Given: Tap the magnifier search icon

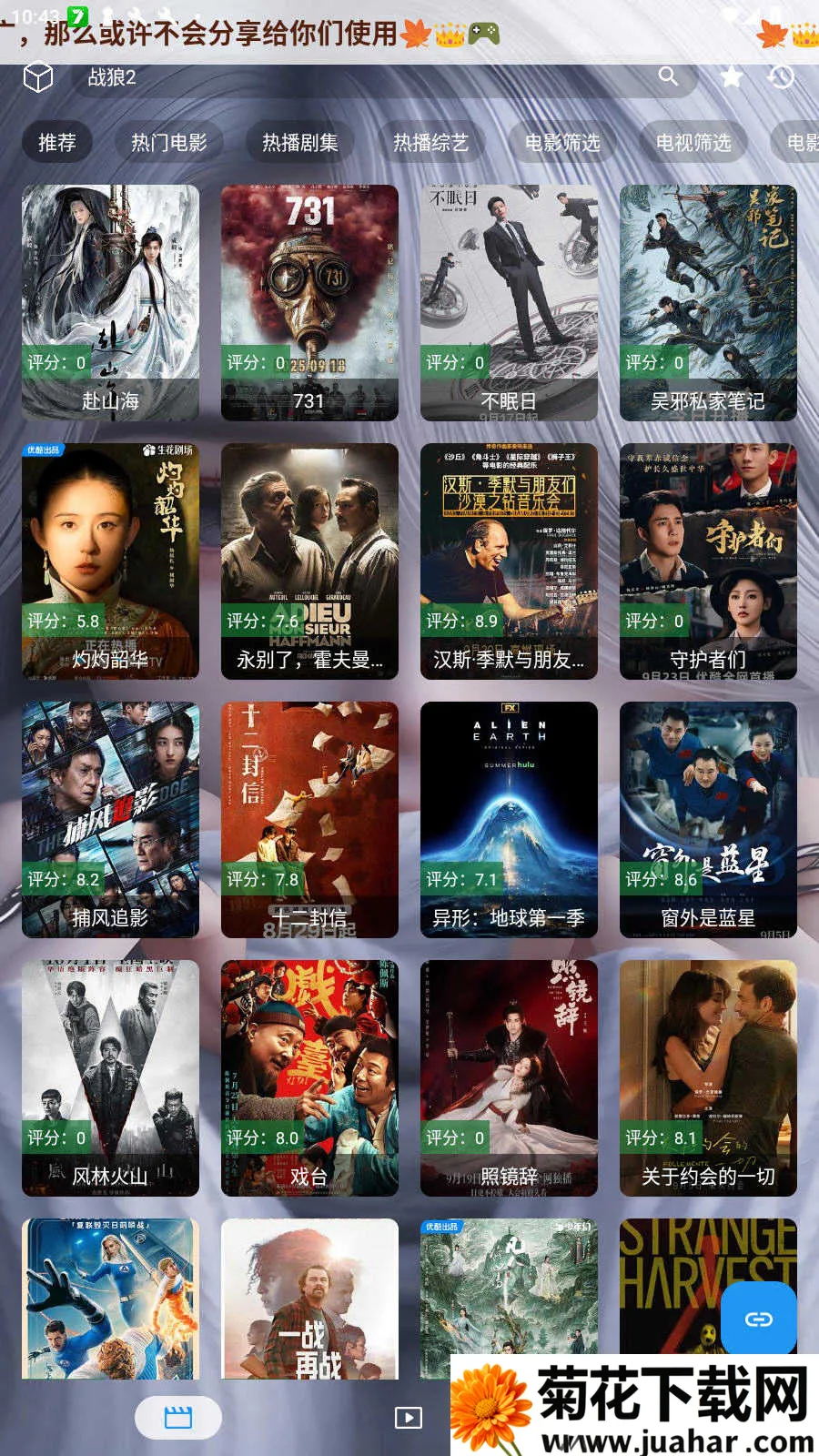Looking at the screenshot, I should pyautogui.click(x=669, y=76).
